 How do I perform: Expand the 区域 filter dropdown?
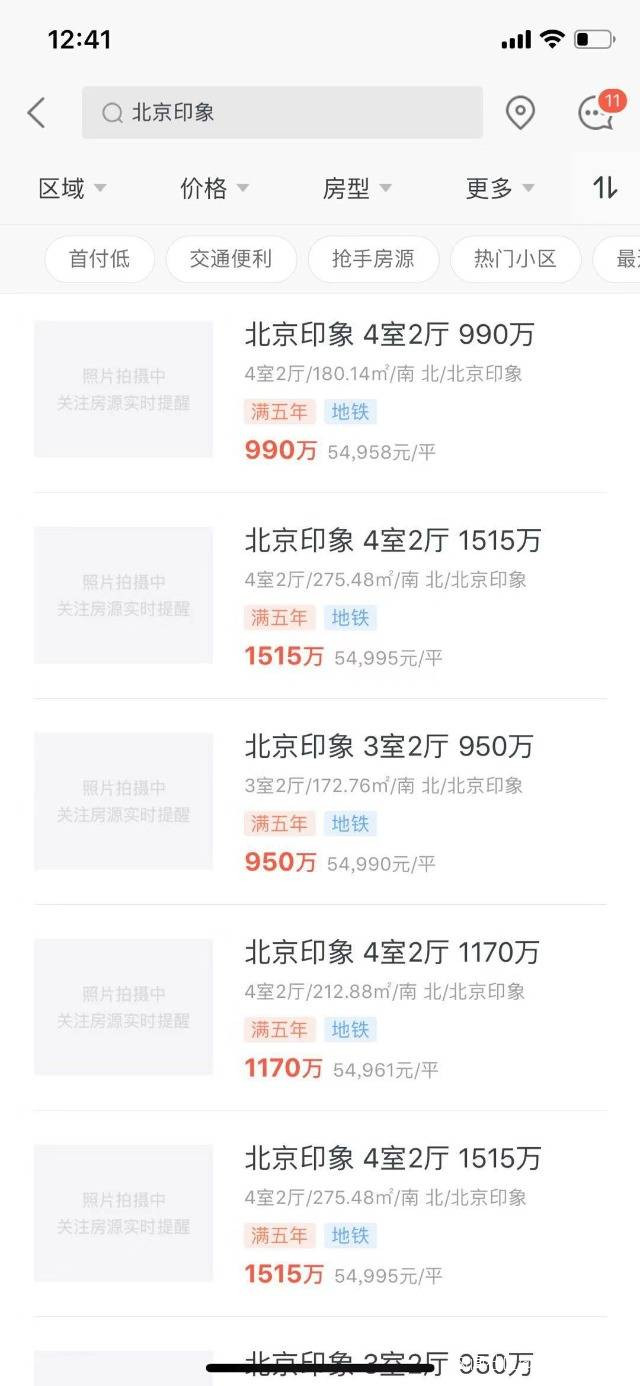[72, 189]
